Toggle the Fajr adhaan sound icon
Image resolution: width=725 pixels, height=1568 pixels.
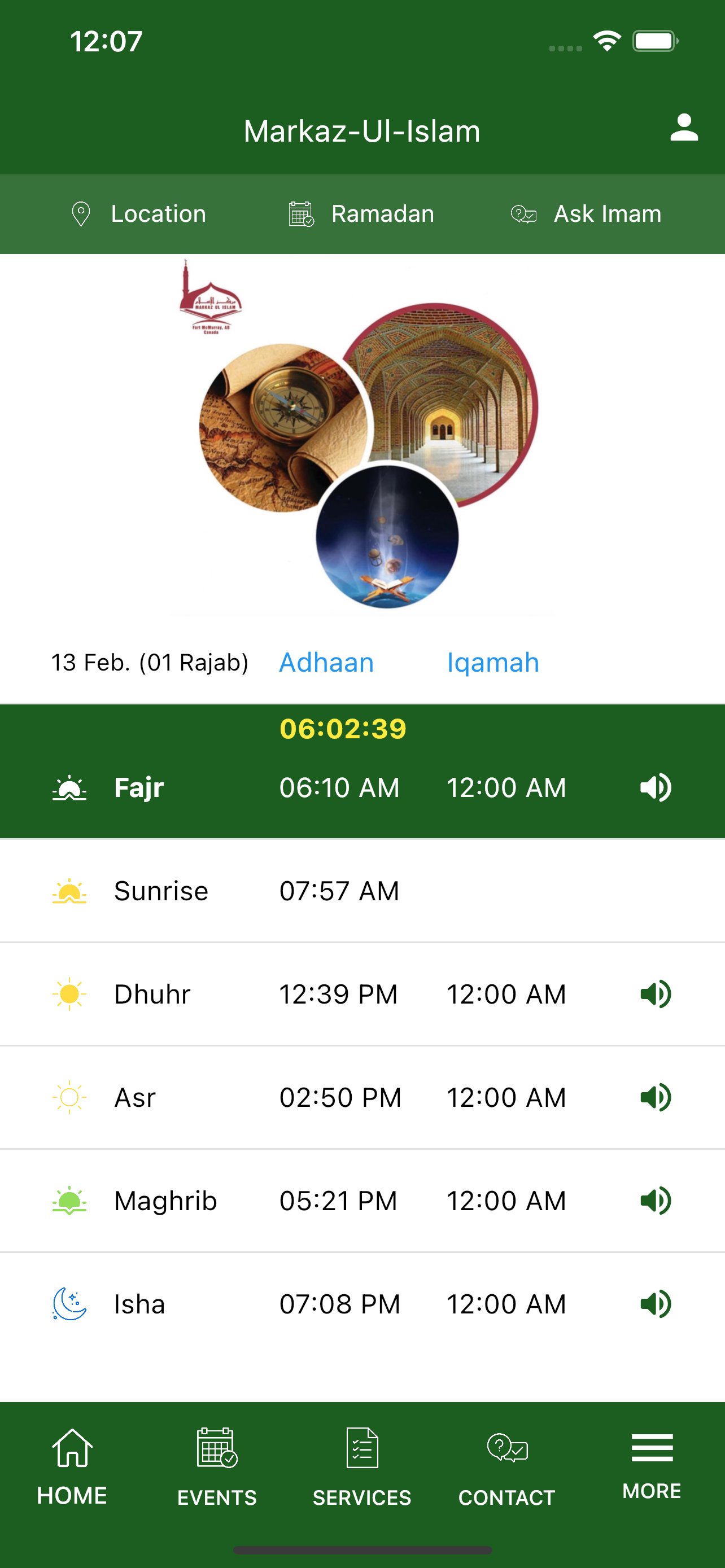[x=656, y=787]
